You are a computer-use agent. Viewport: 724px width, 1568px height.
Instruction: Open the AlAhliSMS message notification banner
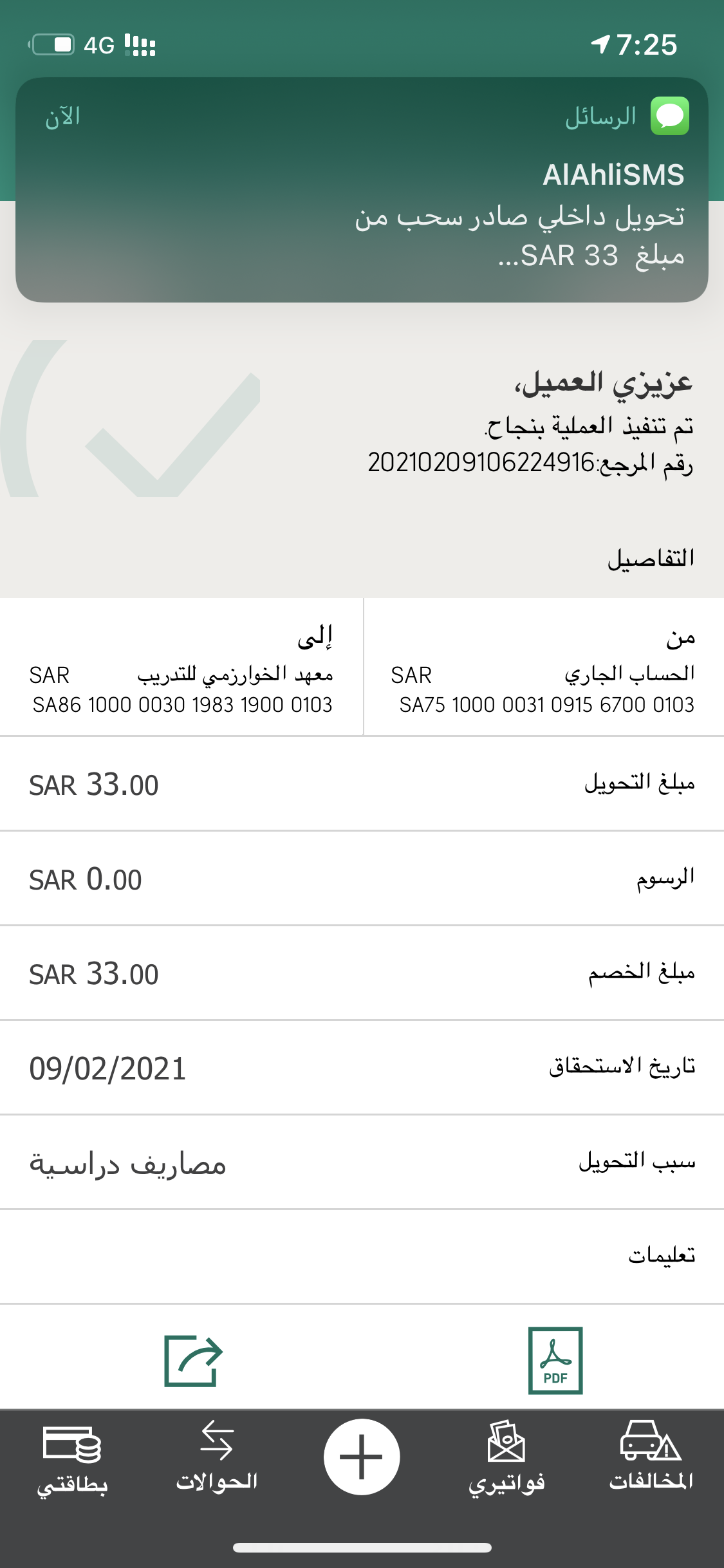pos(362,190)
